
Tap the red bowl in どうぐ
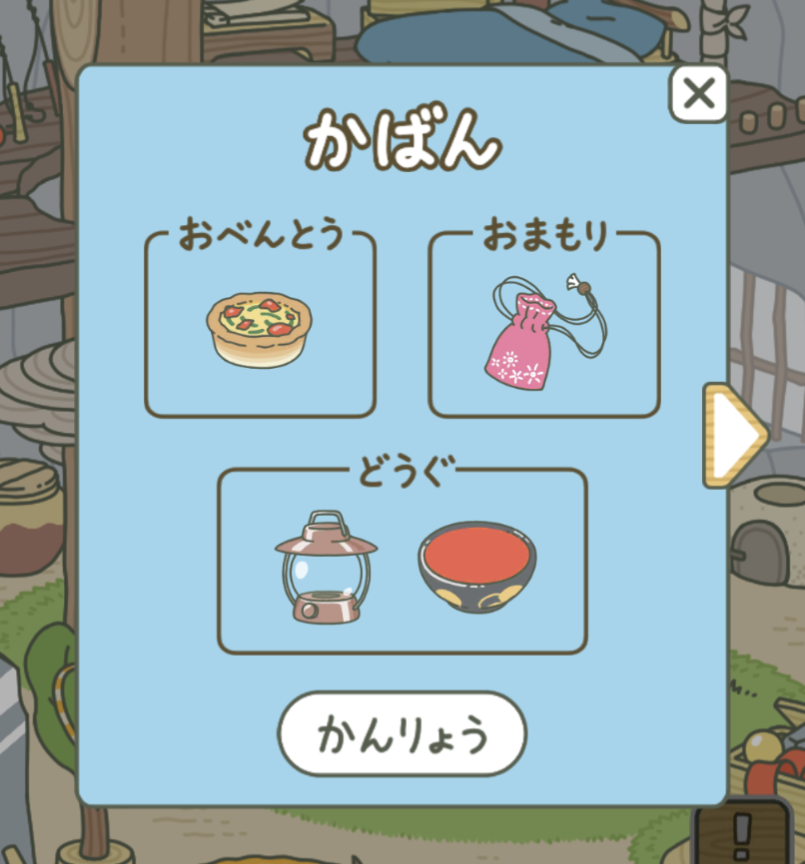[x=477, y=566]
